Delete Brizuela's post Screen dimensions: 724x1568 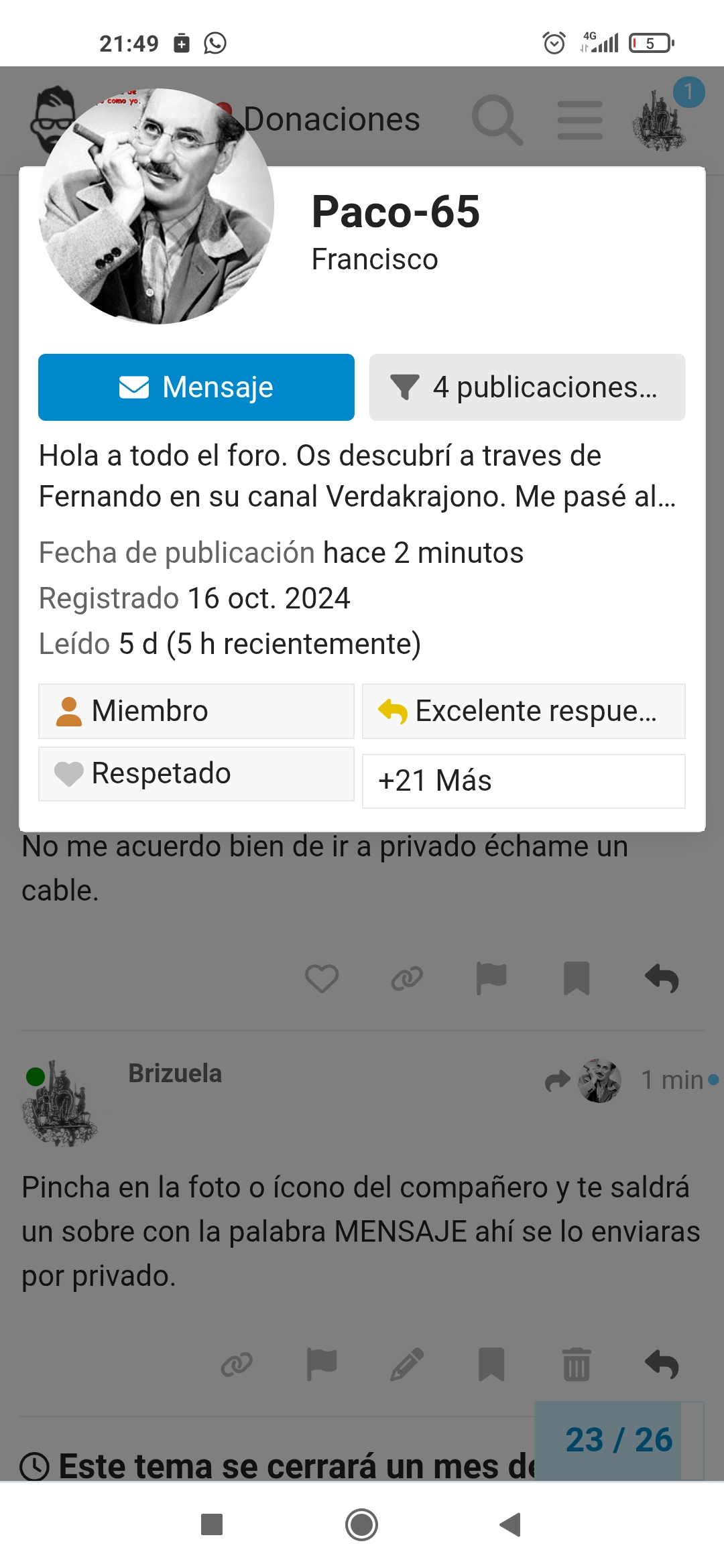coord(577,1364)
